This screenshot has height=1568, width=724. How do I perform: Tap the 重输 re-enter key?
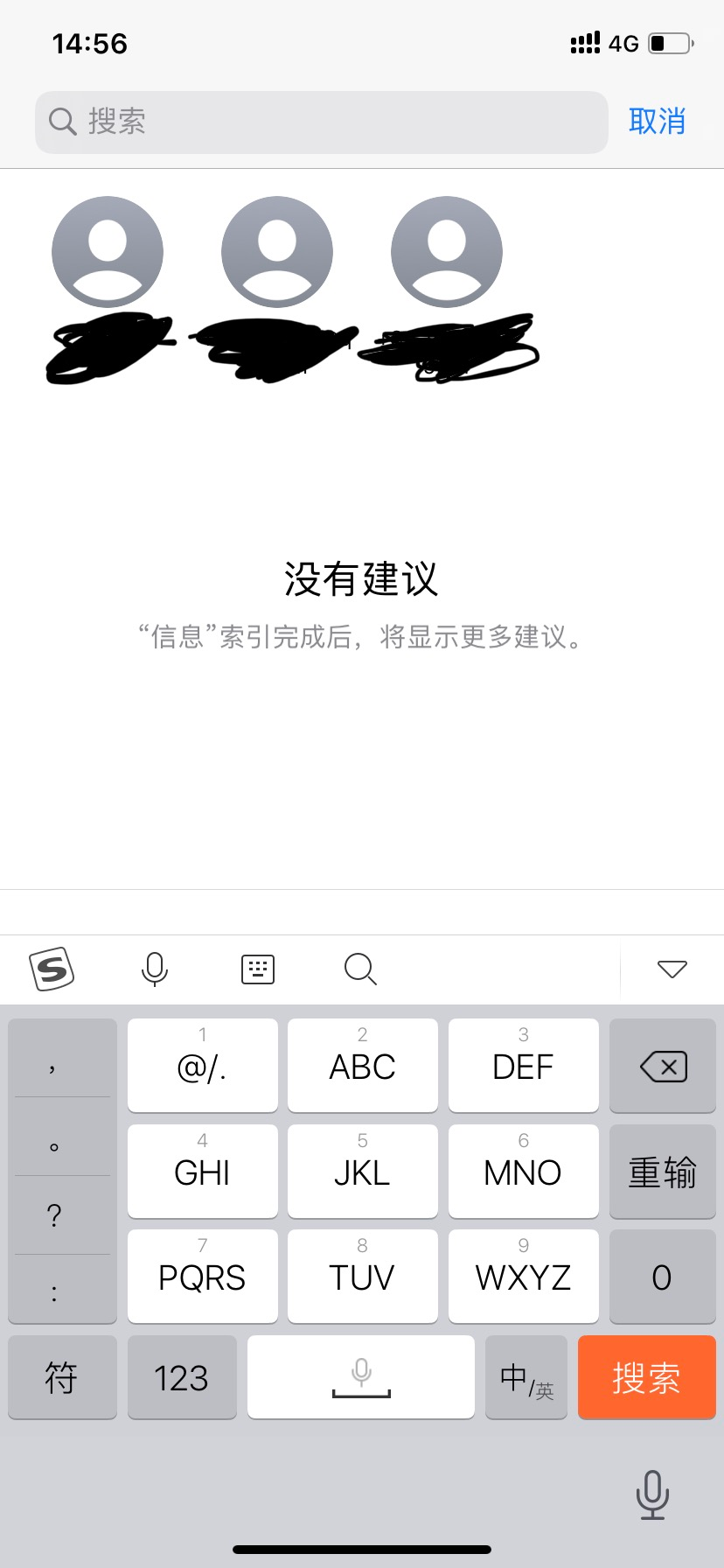(x=663, y=1171)
